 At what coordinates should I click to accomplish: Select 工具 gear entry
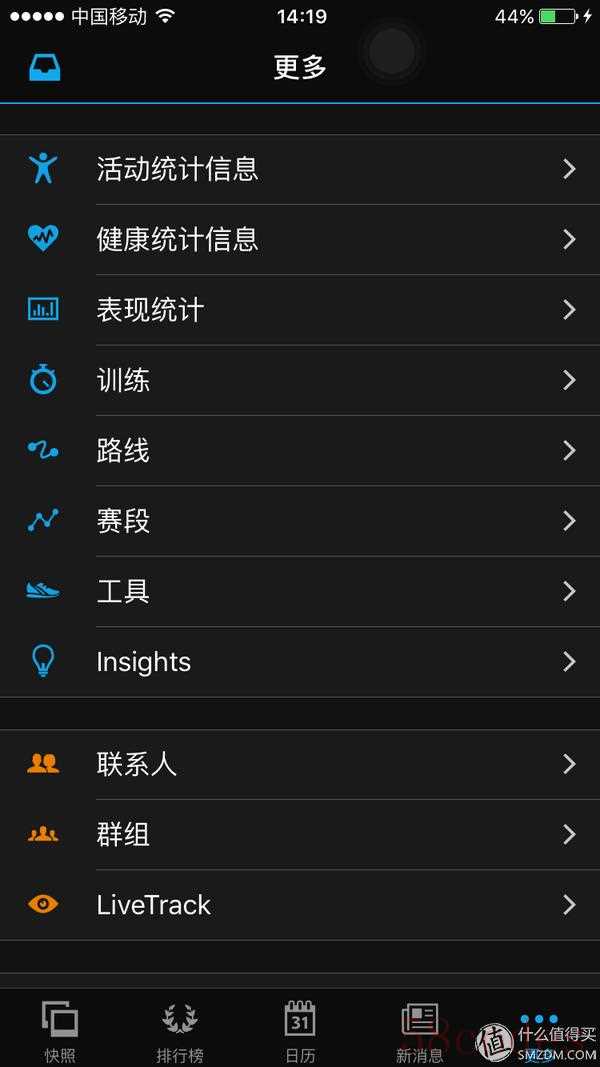pyautogui.click(x=300, y=591)
